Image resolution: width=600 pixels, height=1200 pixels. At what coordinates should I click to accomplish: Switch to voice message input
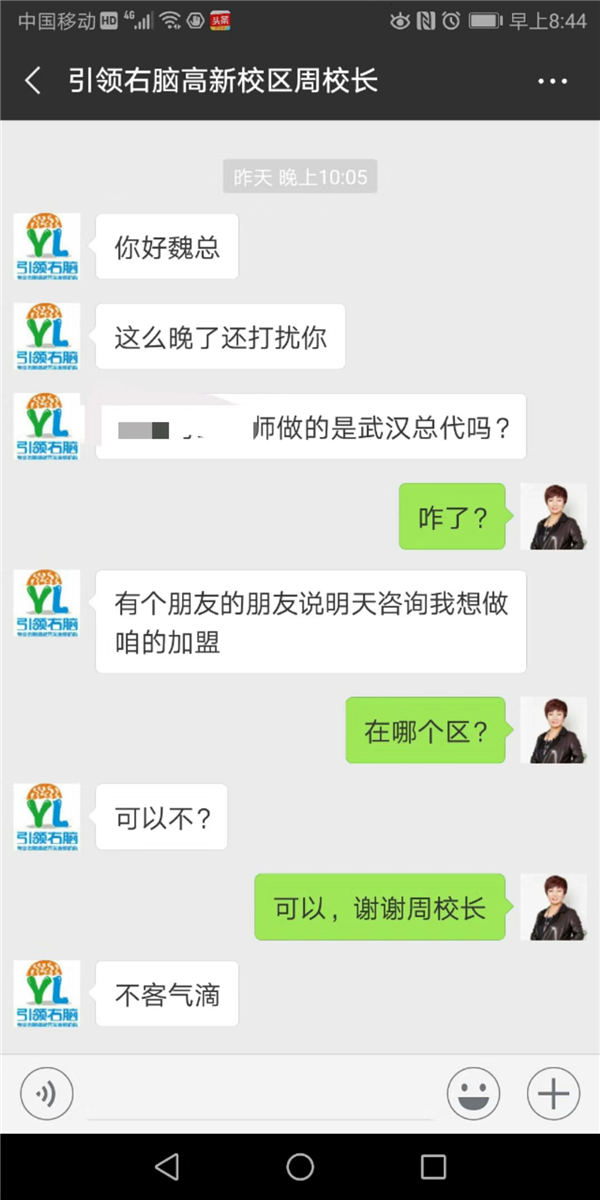46,1094
